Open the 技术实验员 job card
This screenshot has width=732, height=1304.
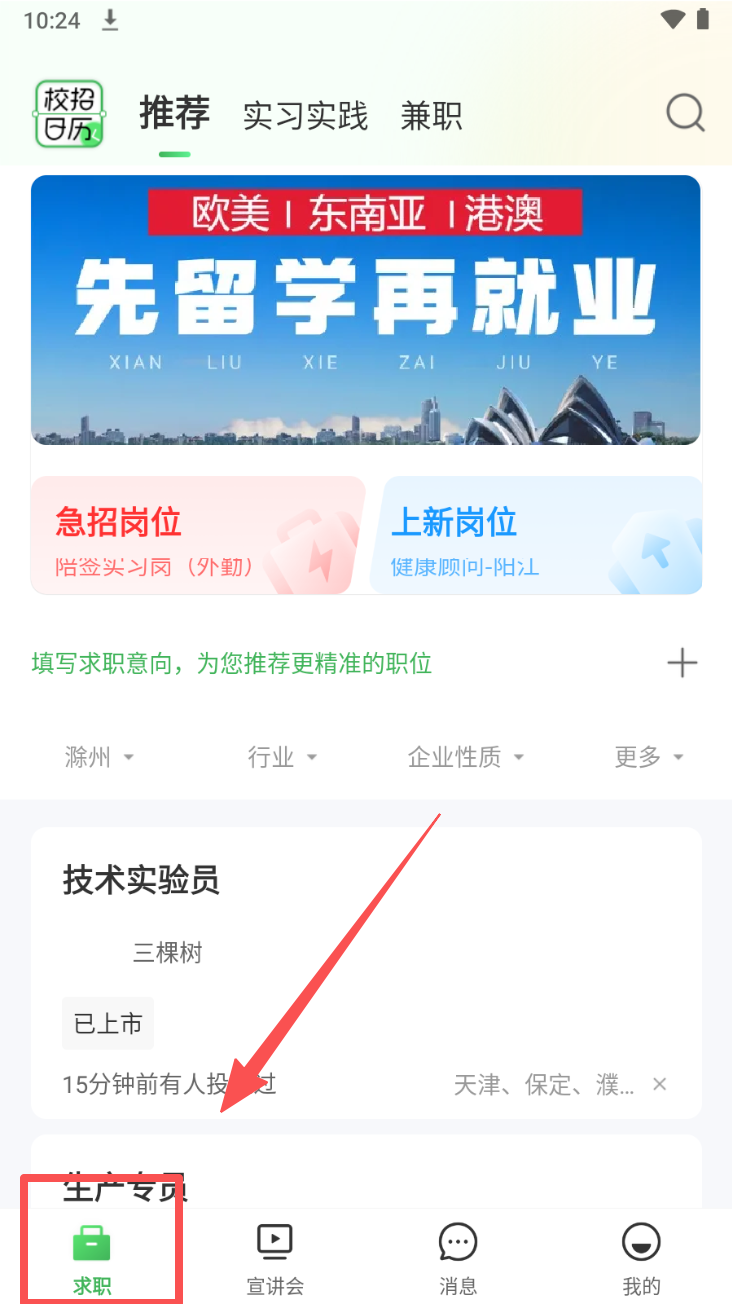[x=366, y=940]
